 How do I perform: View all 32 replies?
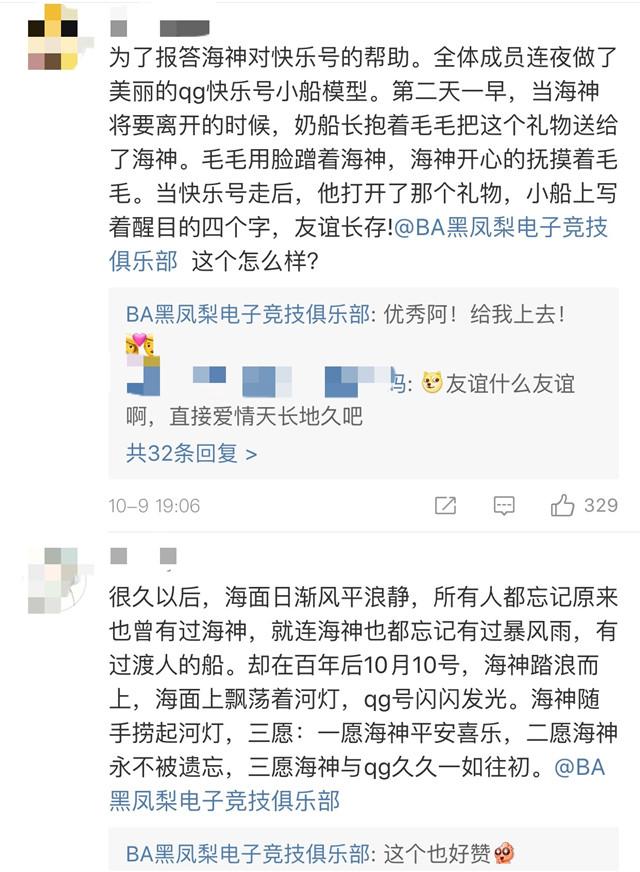click(192, 453)
